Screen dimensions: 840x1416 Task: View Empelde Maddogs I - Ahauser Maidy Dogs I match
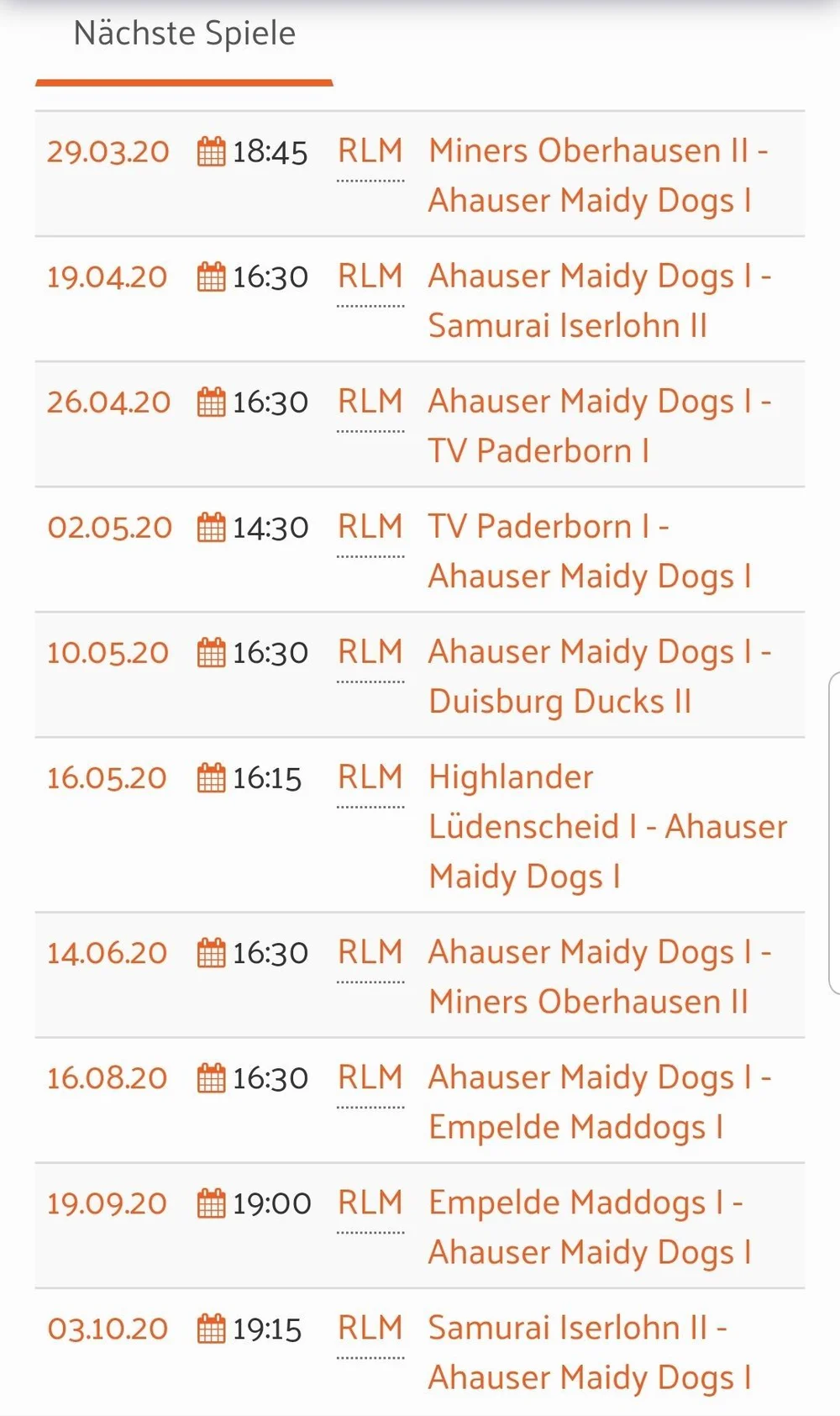tap(590, 1227)
